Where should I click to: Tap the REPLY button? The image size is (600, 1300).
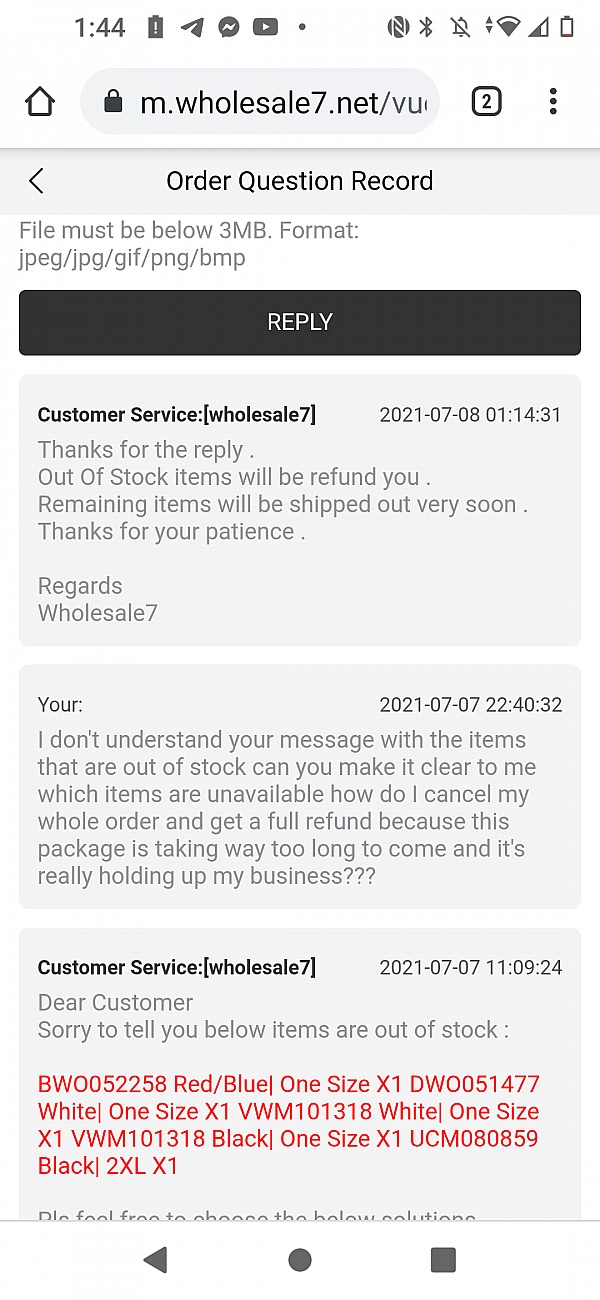pos(300,322)
